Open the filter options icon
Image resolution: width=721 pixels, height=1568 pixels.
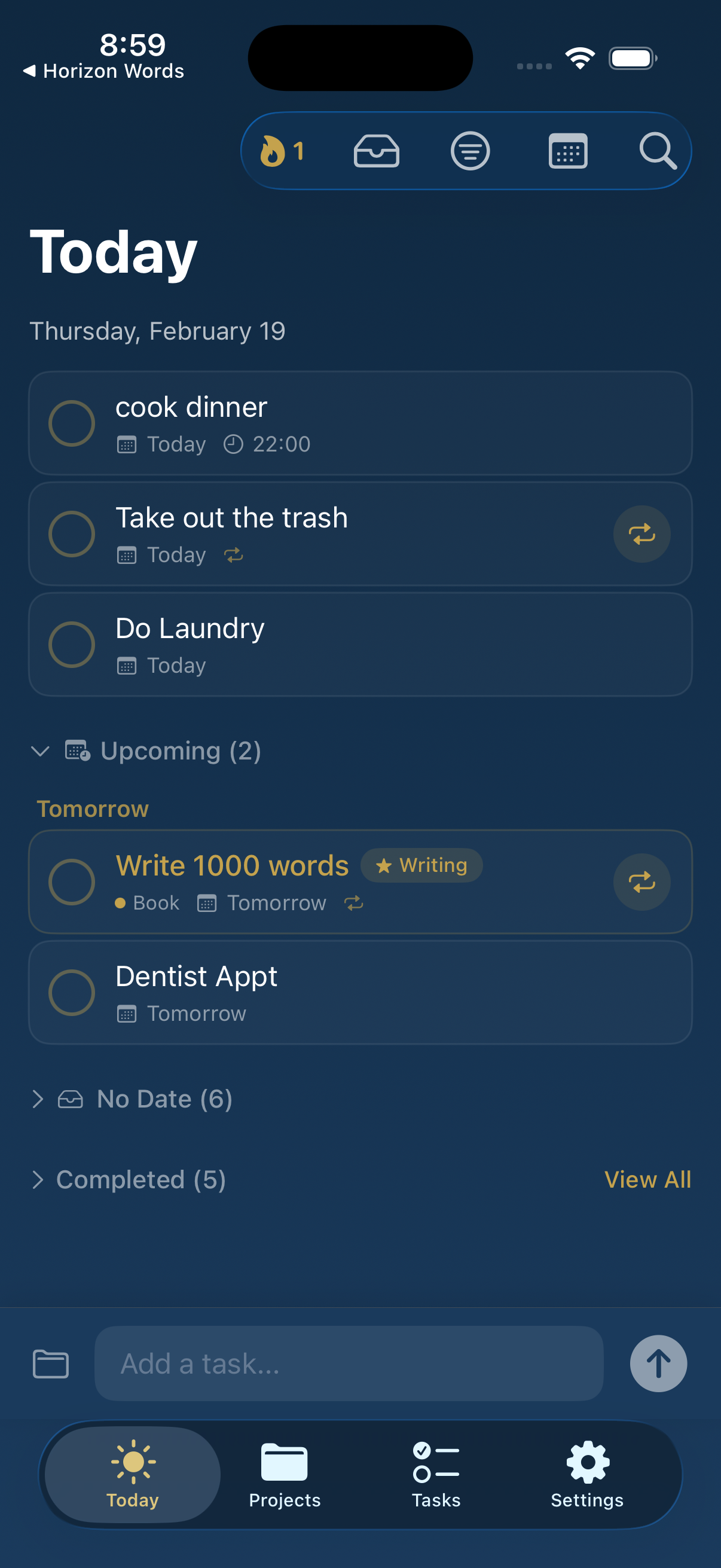pos(470,150)
